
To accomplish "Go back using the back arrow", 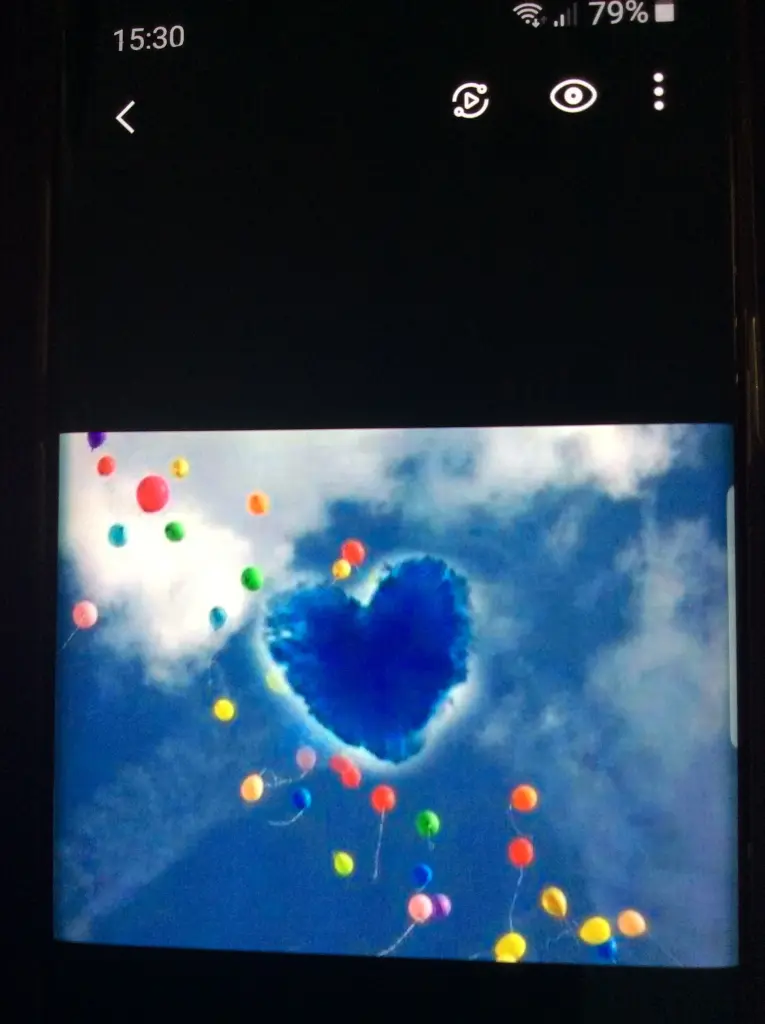I will 125,117.
